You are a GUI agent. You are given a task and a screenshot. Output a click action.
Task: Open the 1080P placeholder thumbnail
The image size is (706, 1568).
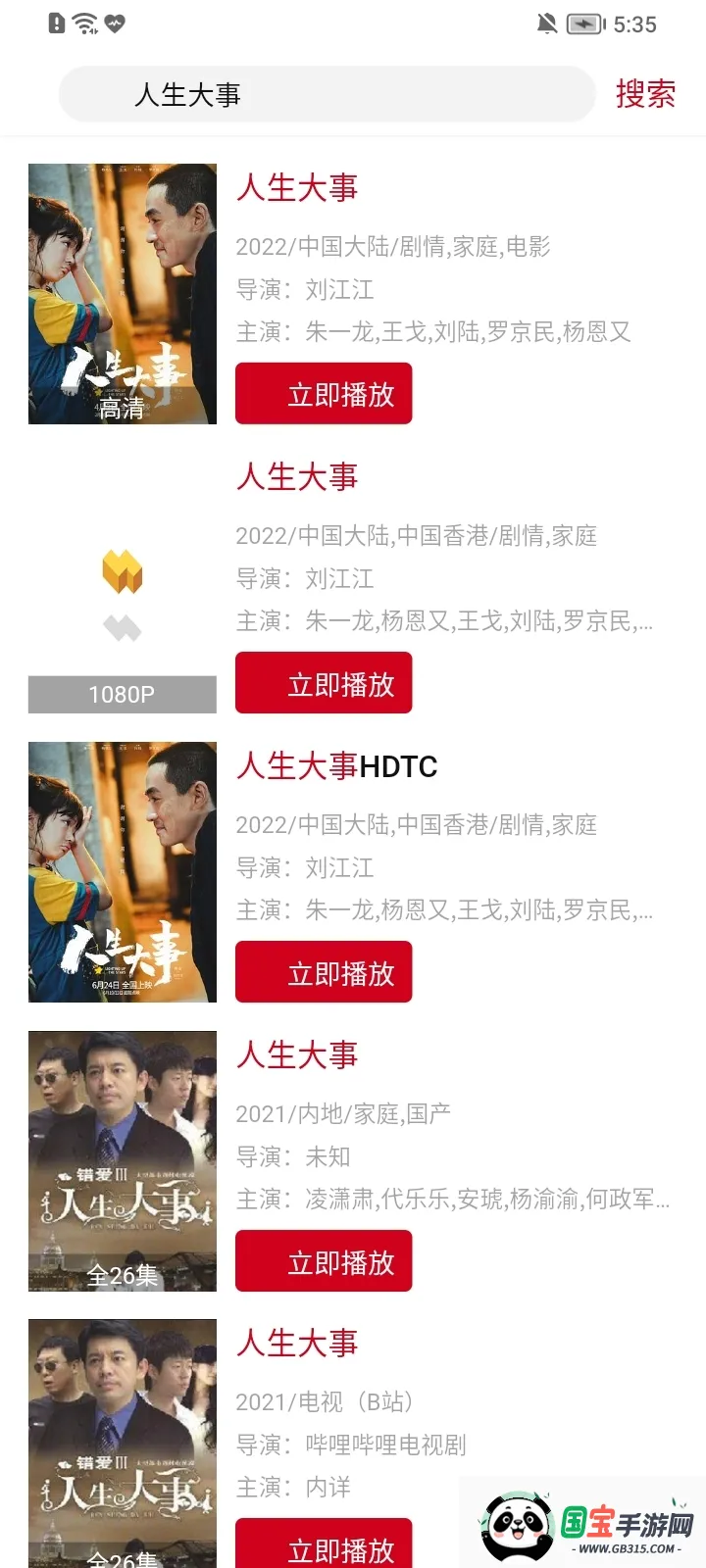(123, 583)
